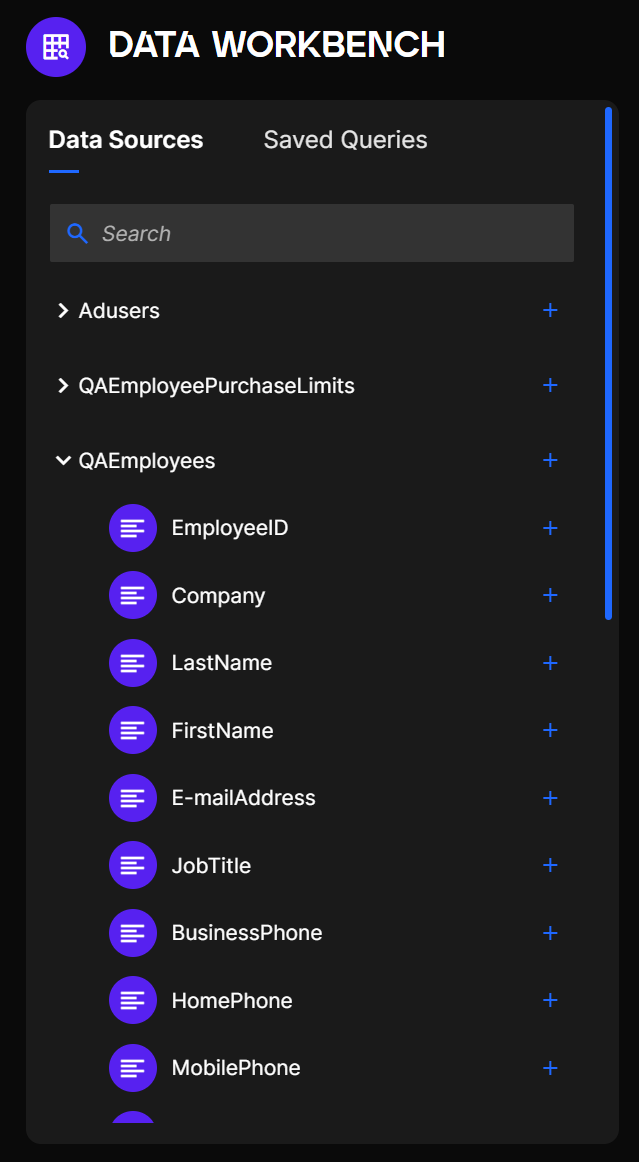Select the Data Sources tab
This screenshot has width=639, height=1162.
point(126,140)
